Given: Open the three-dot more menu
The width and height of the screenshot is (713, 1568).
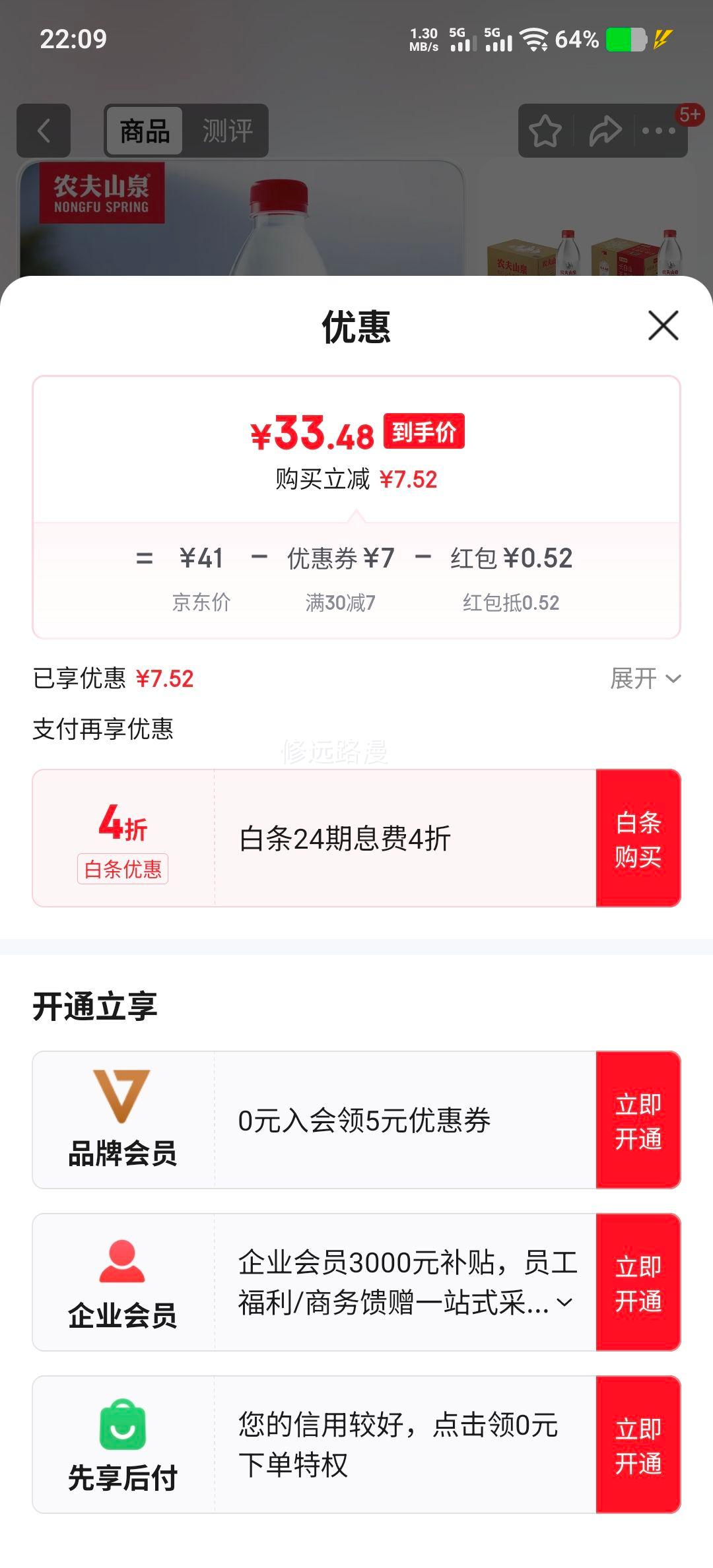Looking at the screenshot, I should (x=659, y=131).
